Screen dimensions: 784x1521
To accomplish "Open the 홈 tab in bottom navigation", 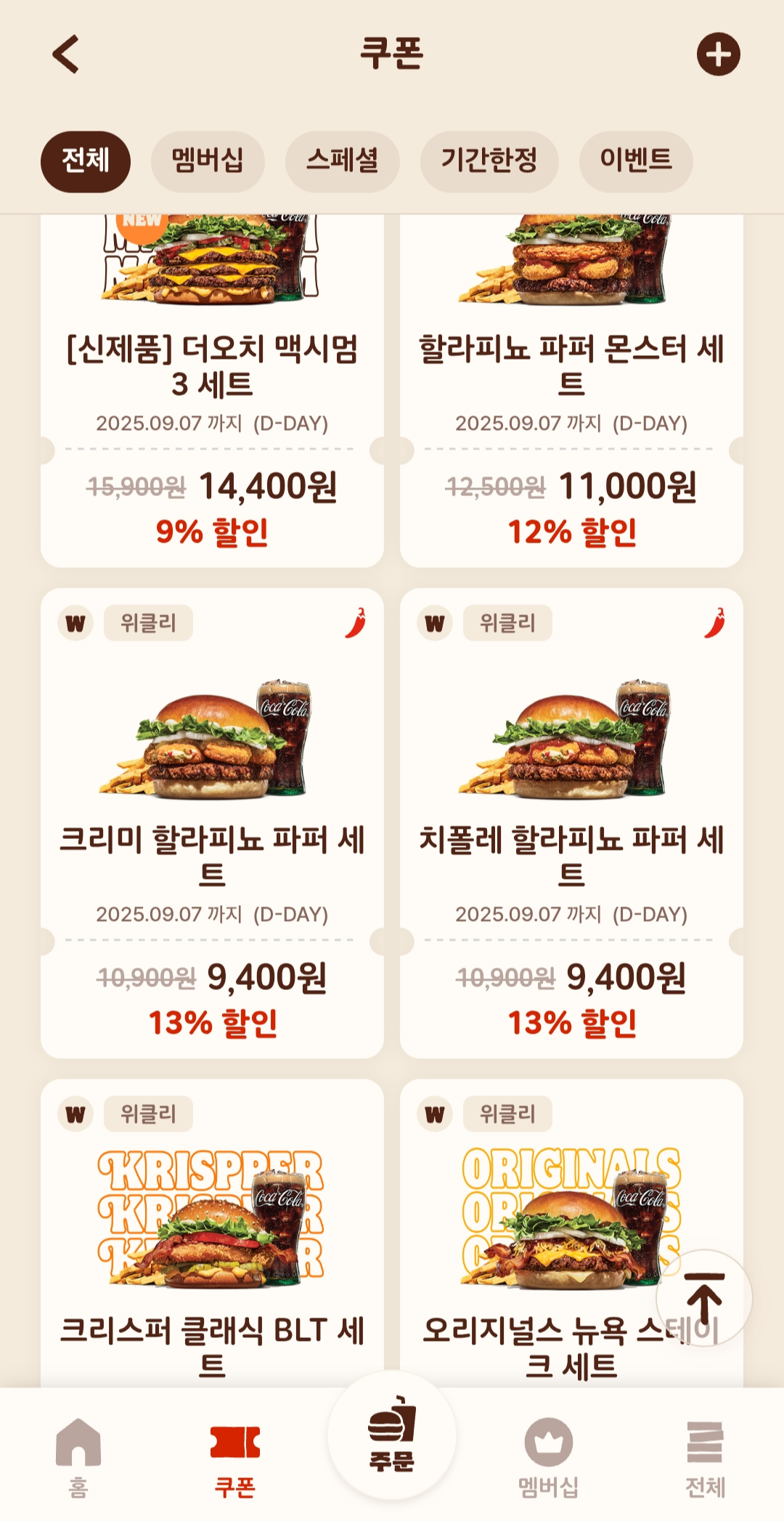I will pos(78,1449).
